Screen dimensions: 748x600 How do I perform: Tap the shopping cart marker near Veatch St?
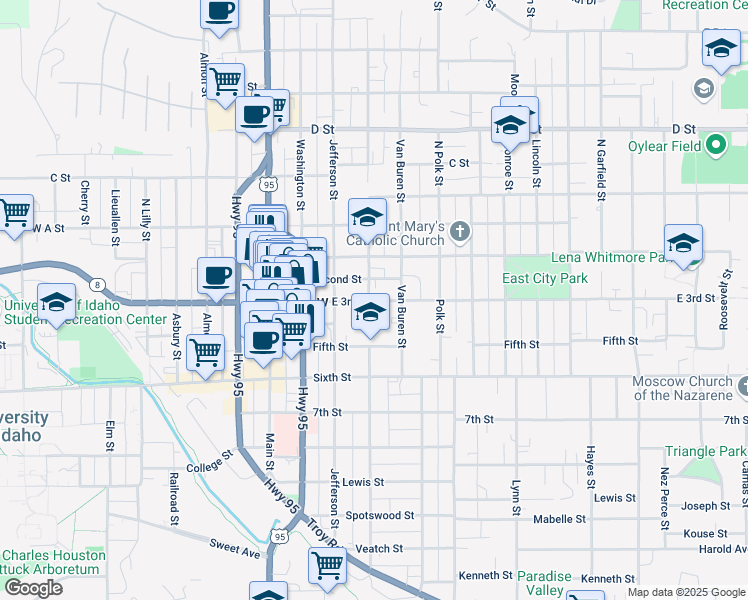point(327,569)
